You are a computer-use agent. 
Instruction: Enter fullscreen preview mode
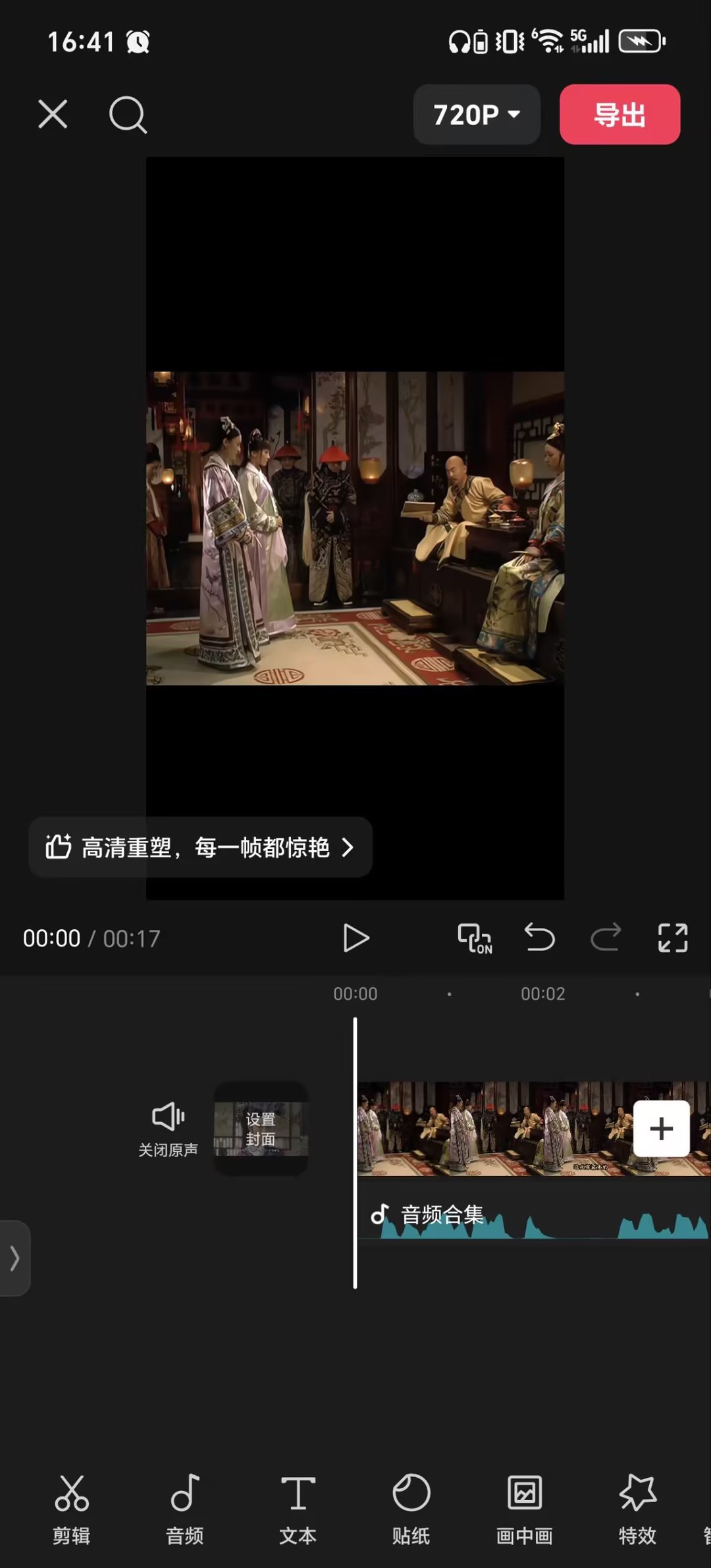tap(673, 938)
